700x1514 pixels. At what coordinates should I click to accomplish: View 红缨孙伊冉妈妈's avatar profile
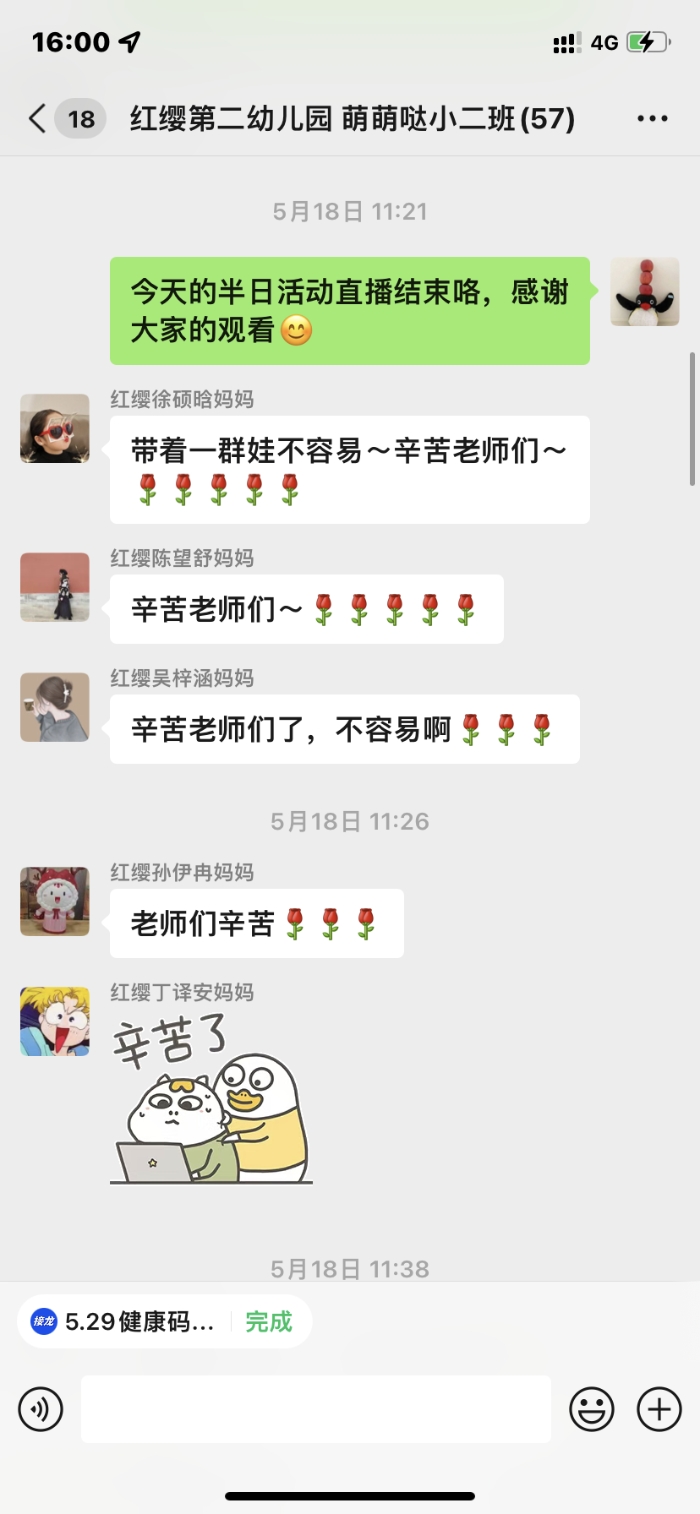pyautogui.click(x=55, y=901)
